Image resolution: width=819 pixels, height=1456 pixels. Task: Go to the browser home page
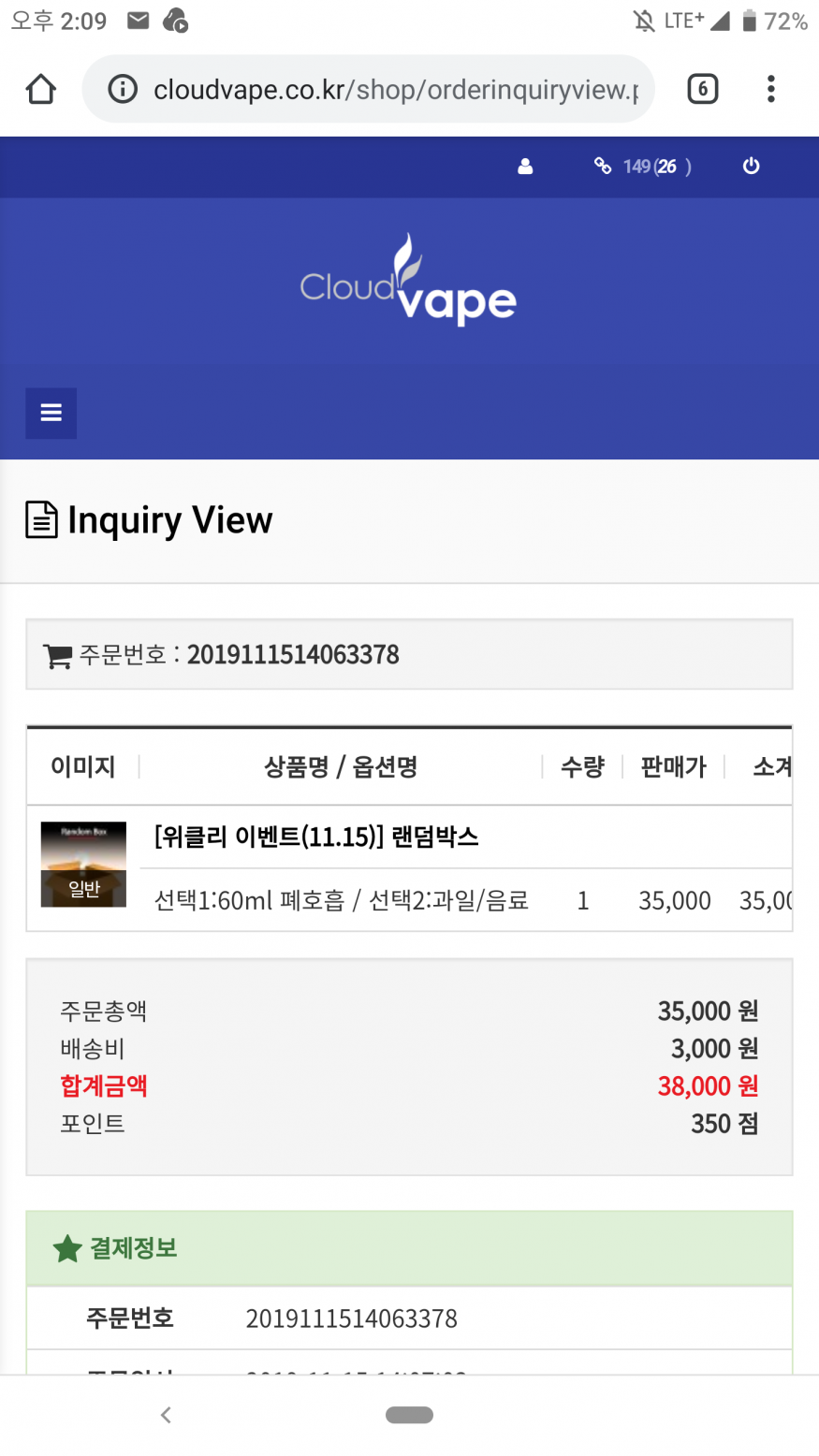pyautogui.click(x=40, y=89)
